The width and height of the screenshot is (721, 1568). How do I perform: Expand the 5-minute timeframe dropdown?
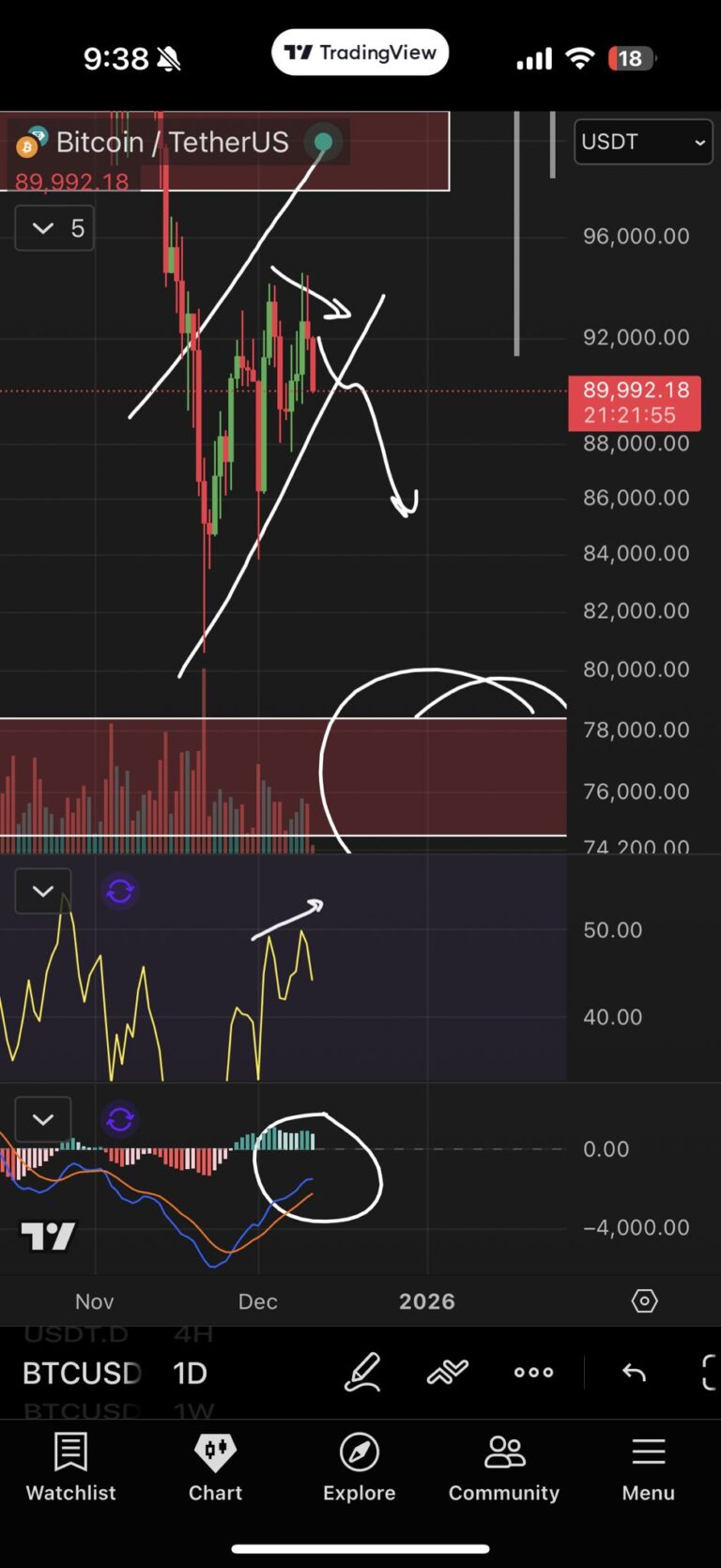(54, 227)
